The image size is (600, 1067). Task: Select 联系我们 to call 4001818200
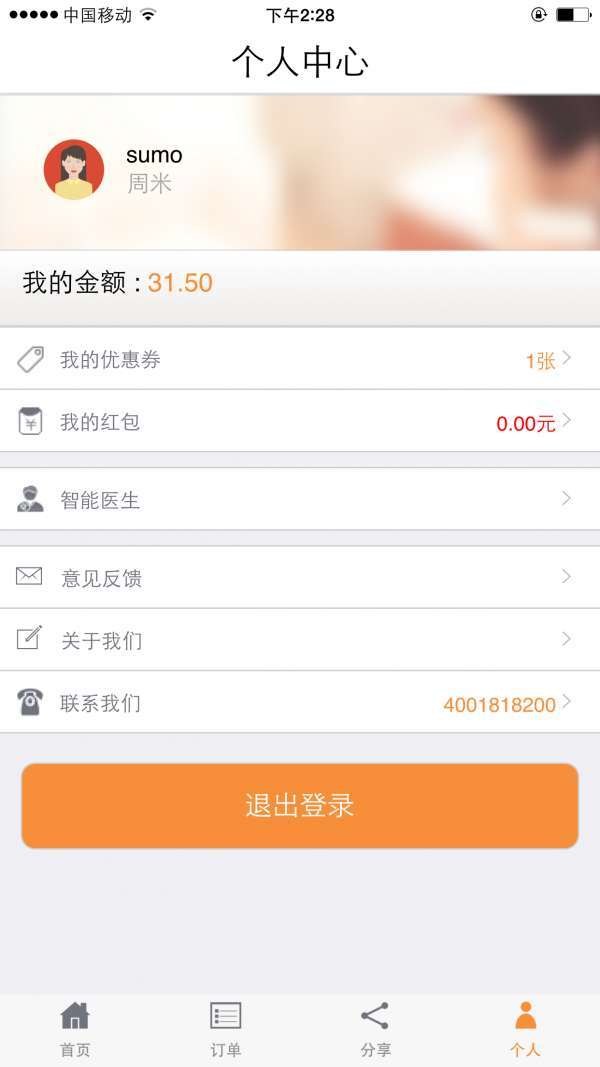click(300, 703)
